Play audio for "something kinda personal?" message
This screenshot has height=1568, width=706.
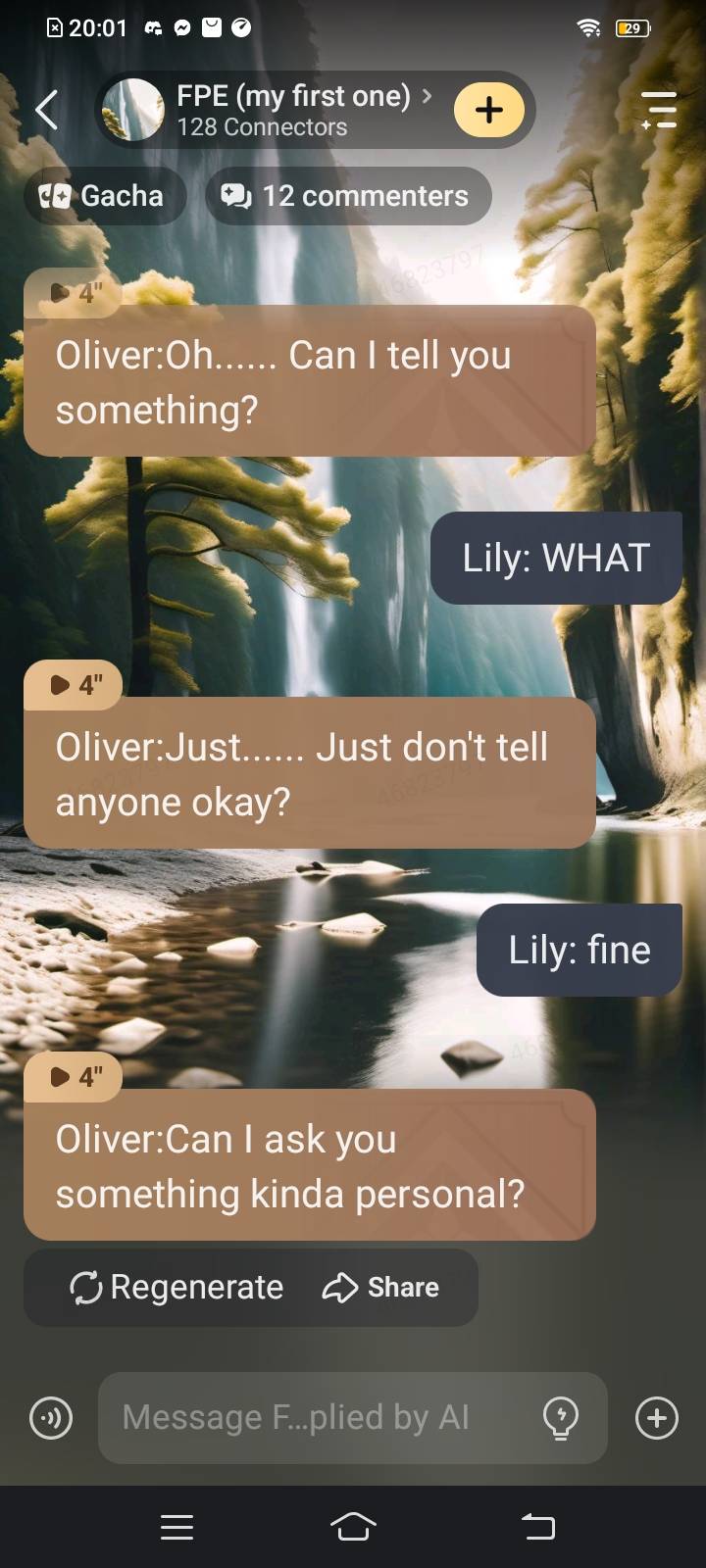[x=74, y=1076]
